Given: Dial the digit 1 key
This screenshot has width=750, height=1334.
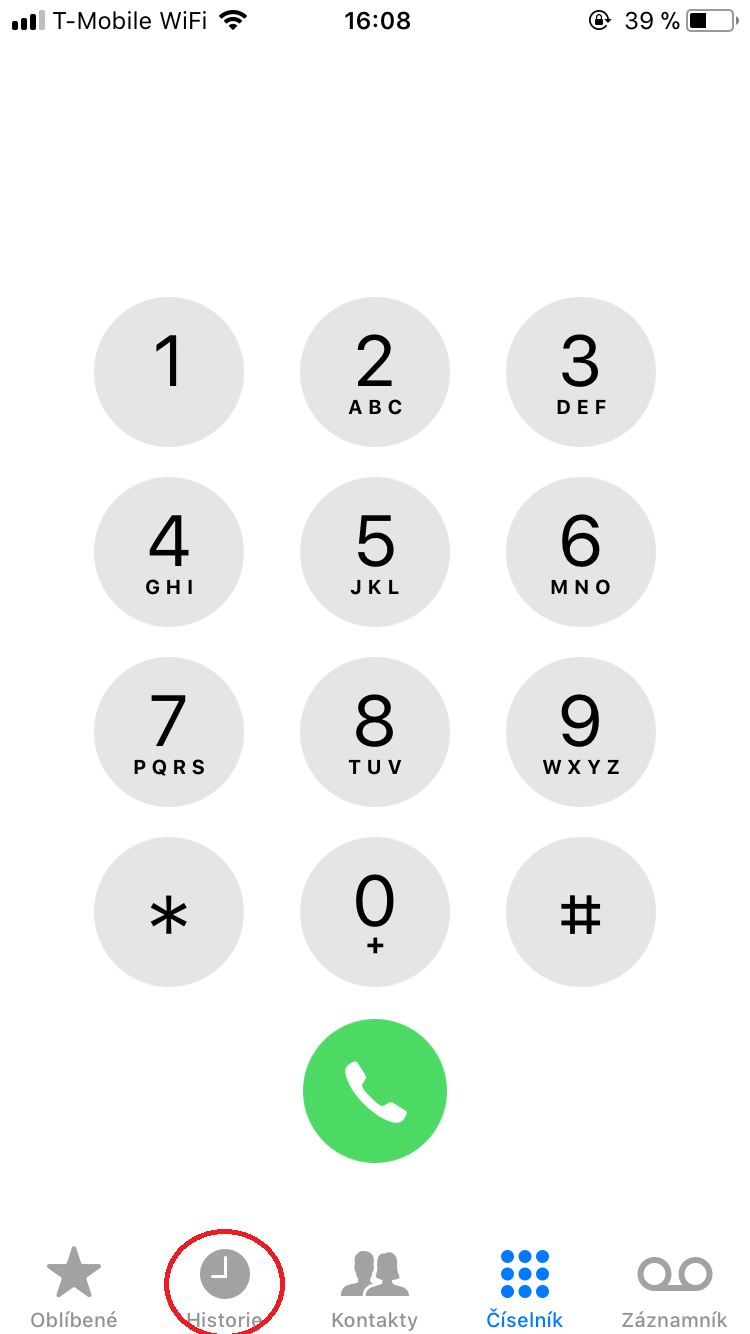Looking at the screenshot, I should pyautogui.click(x=169, y=372).
